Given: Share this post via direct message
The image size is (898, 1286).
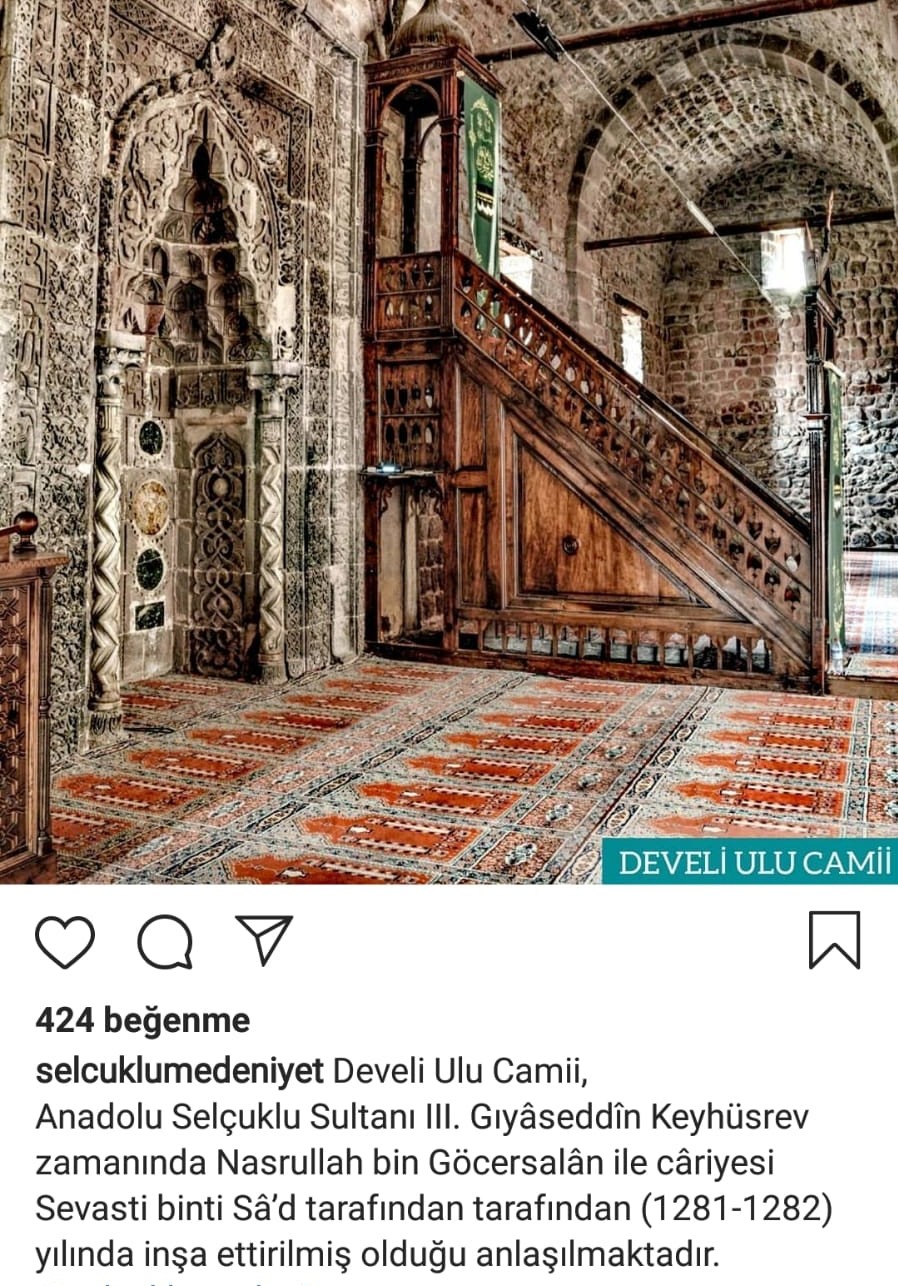Looking at the screenshot, I should click(x=264, y=940).
